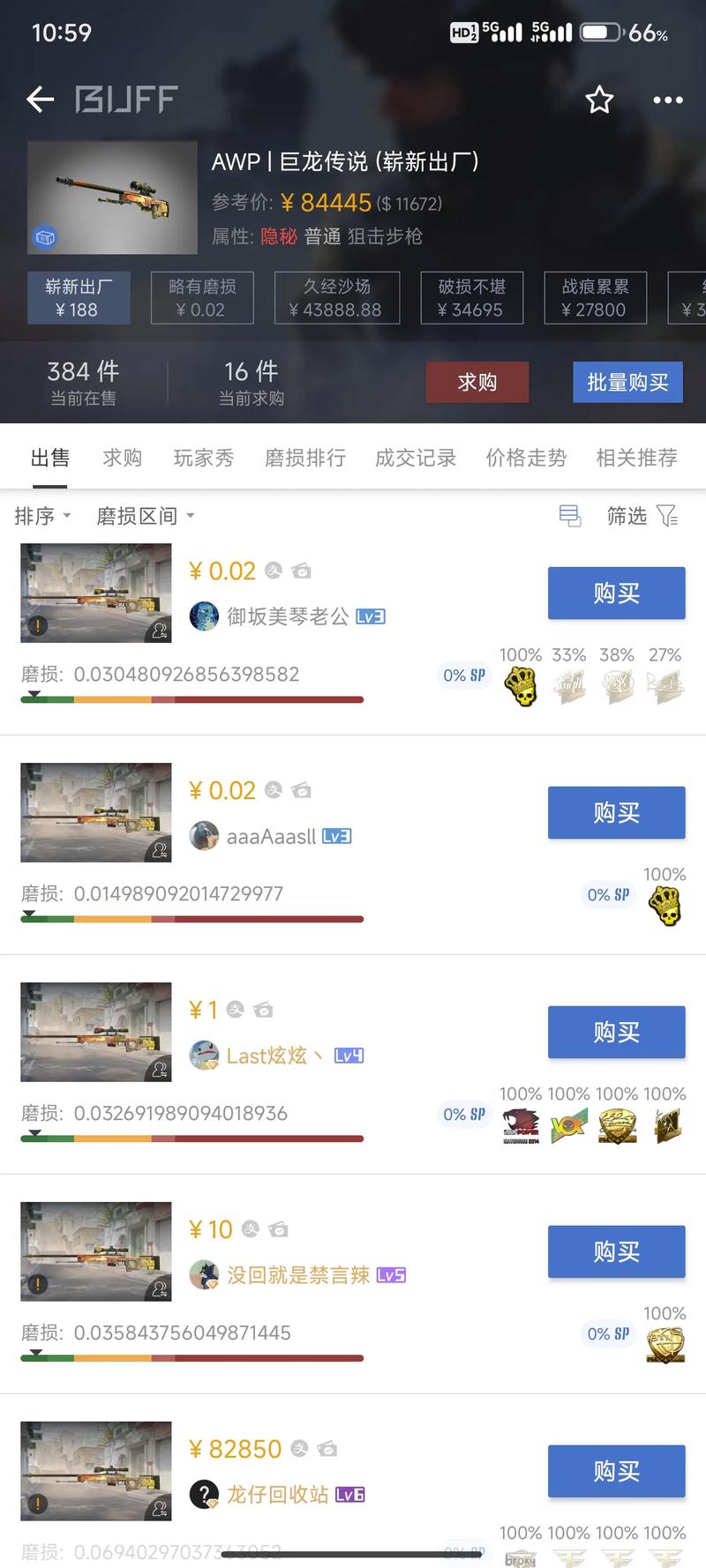Open the three-dot overflow menu
The width and height of the screenshot is (706, 1568).
click(667, 100)
